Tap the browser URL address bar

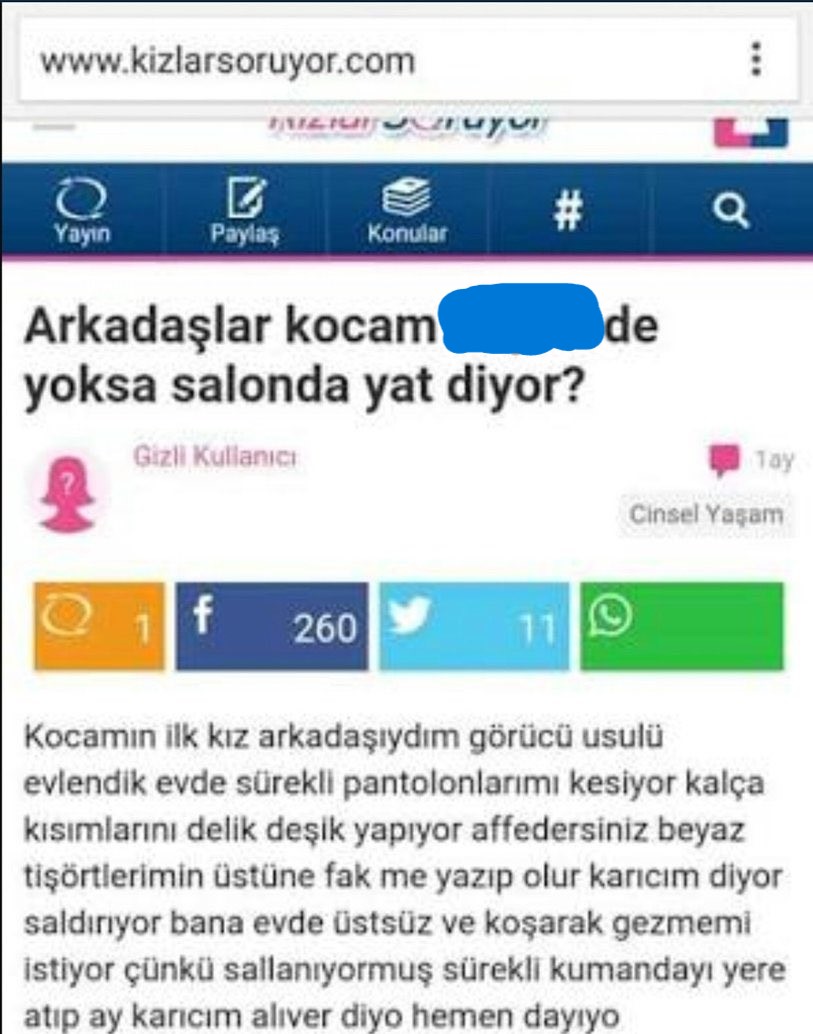point(380,60)
